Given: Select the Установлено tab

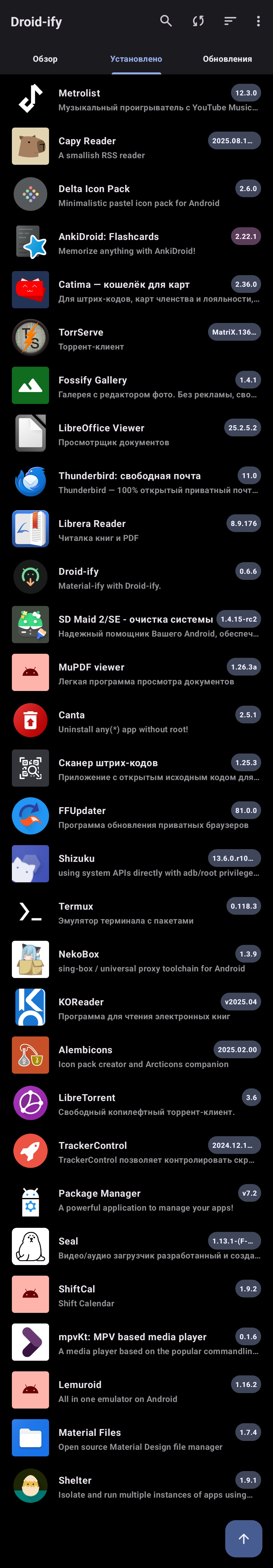Looking at the screenshot, I should [x=136, y=59].
